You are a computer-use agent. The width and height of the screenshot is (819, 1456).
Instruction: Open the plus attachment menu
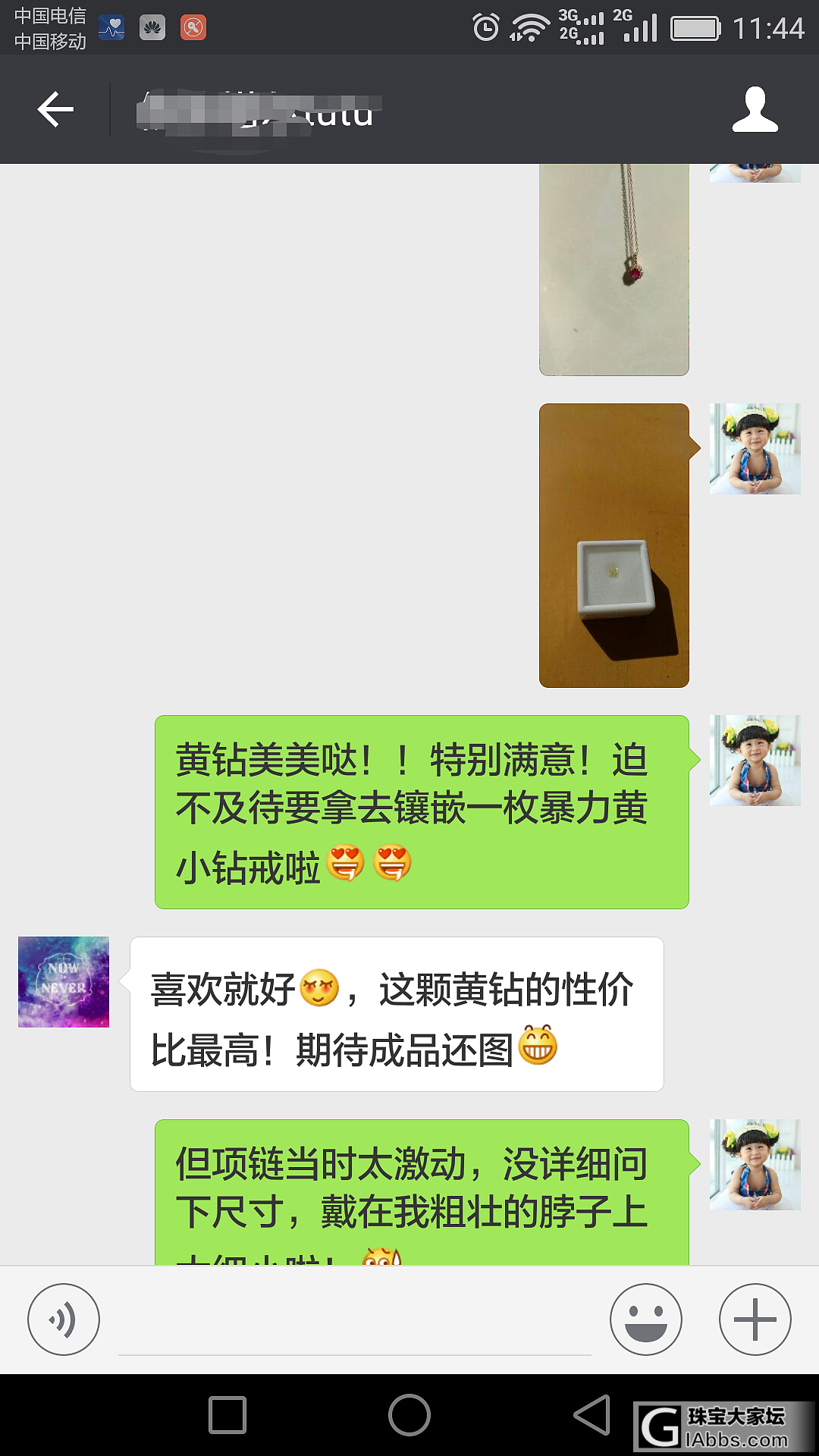click(x=755, y=1319)
